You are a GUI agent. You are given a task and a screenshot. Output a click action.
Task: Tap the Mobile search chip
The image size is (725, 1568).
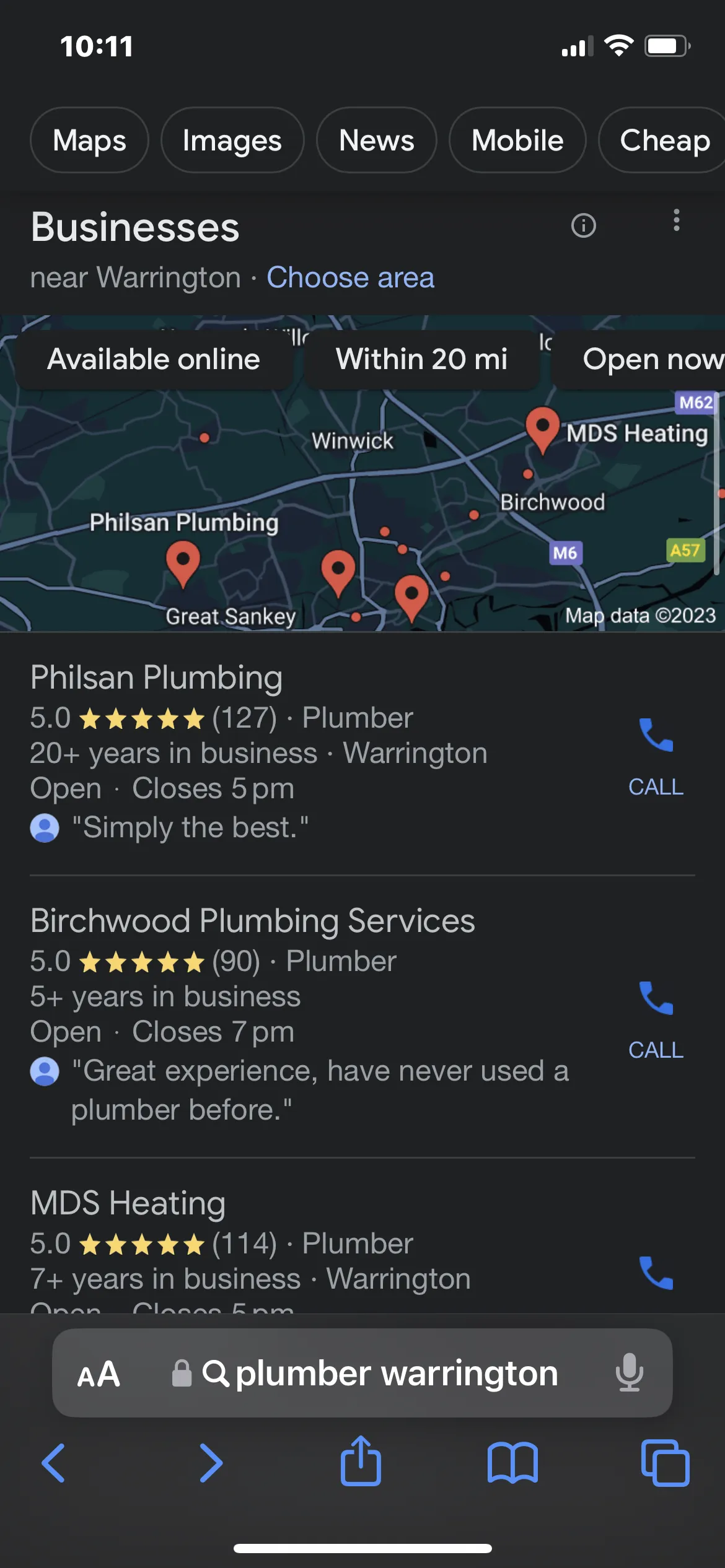pos(517,140)
